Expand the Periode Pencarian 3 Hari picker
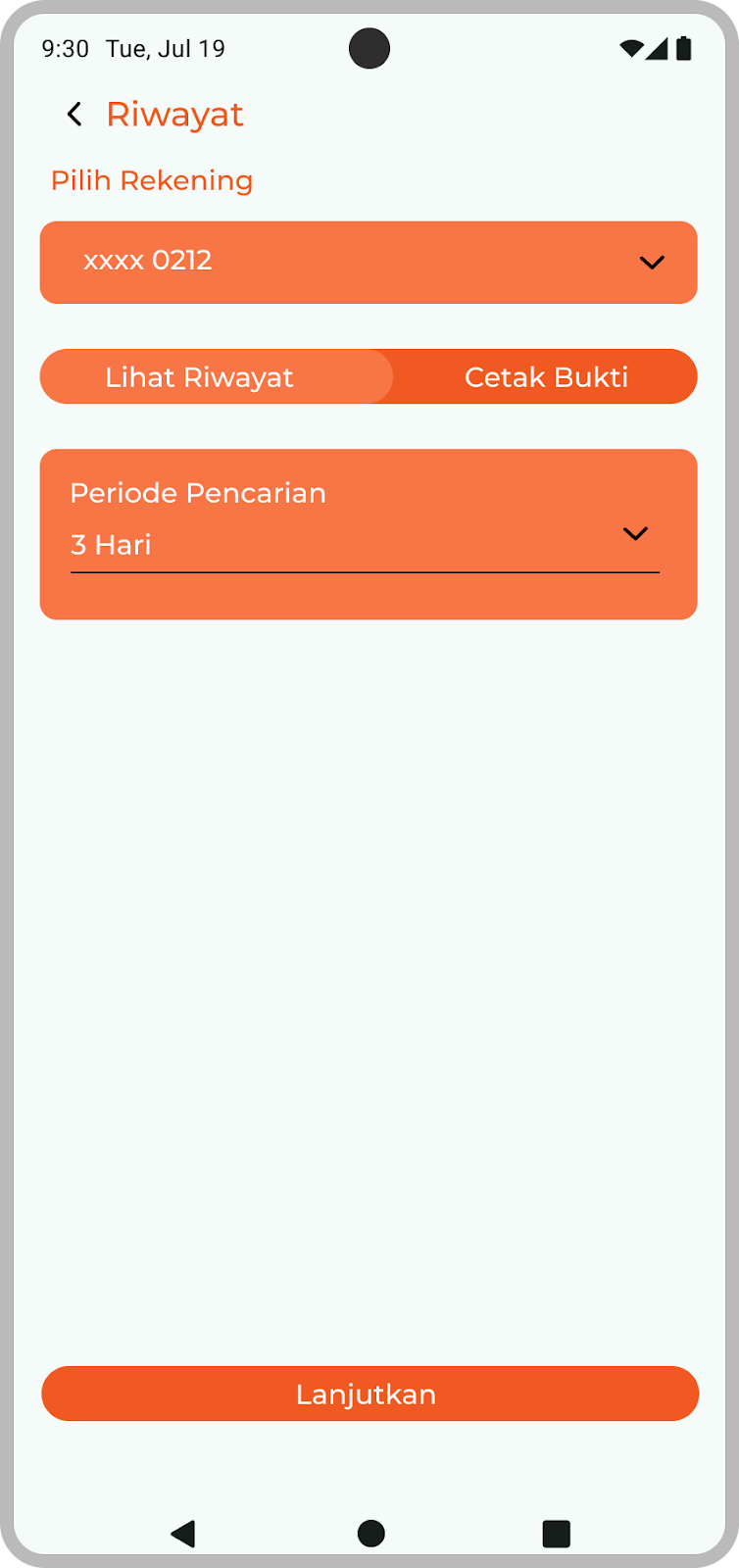The height and width of the screenshot is (1568, 739). pos(365,545)
